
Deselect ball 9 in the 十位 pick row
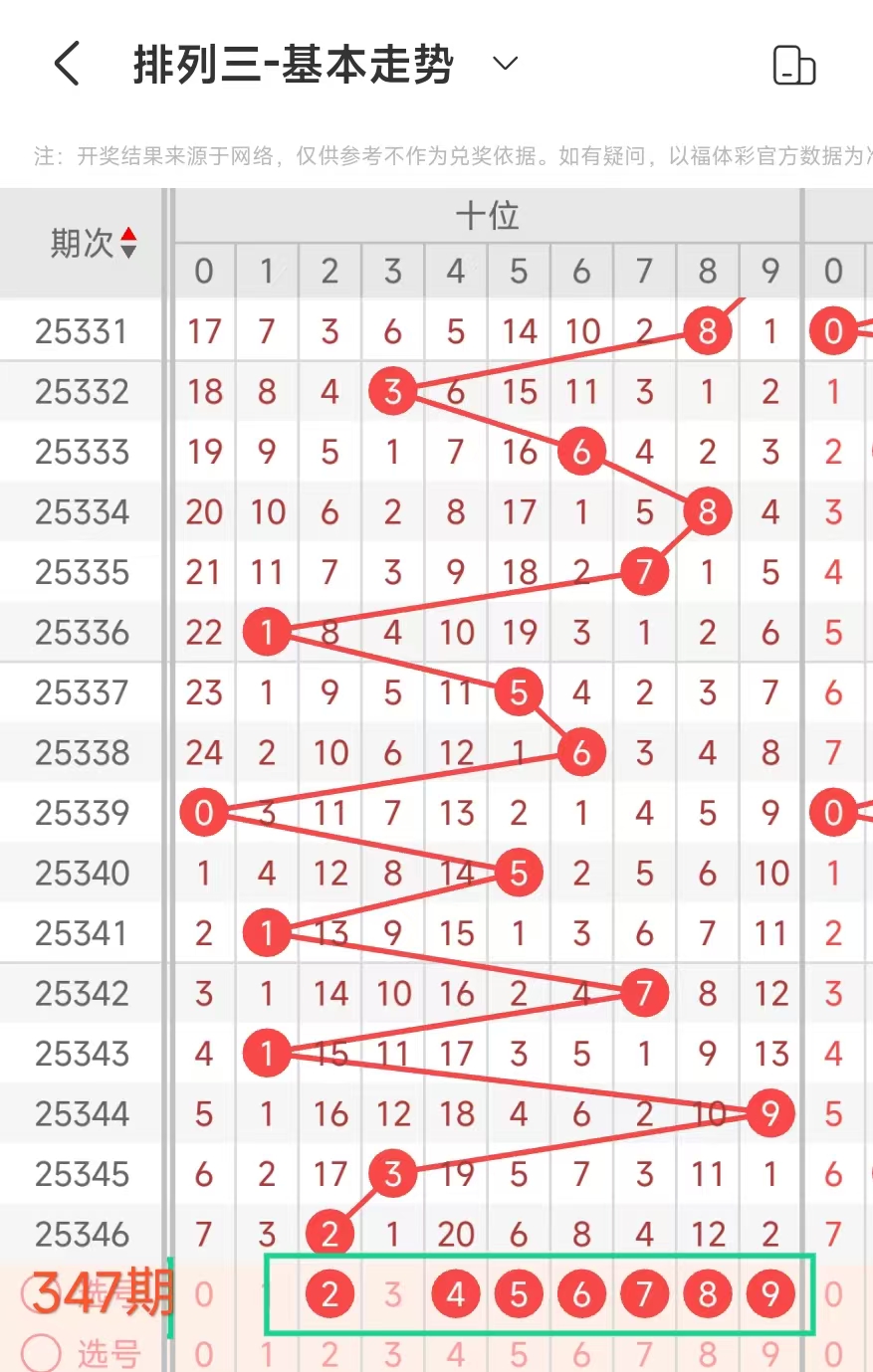770,1294
